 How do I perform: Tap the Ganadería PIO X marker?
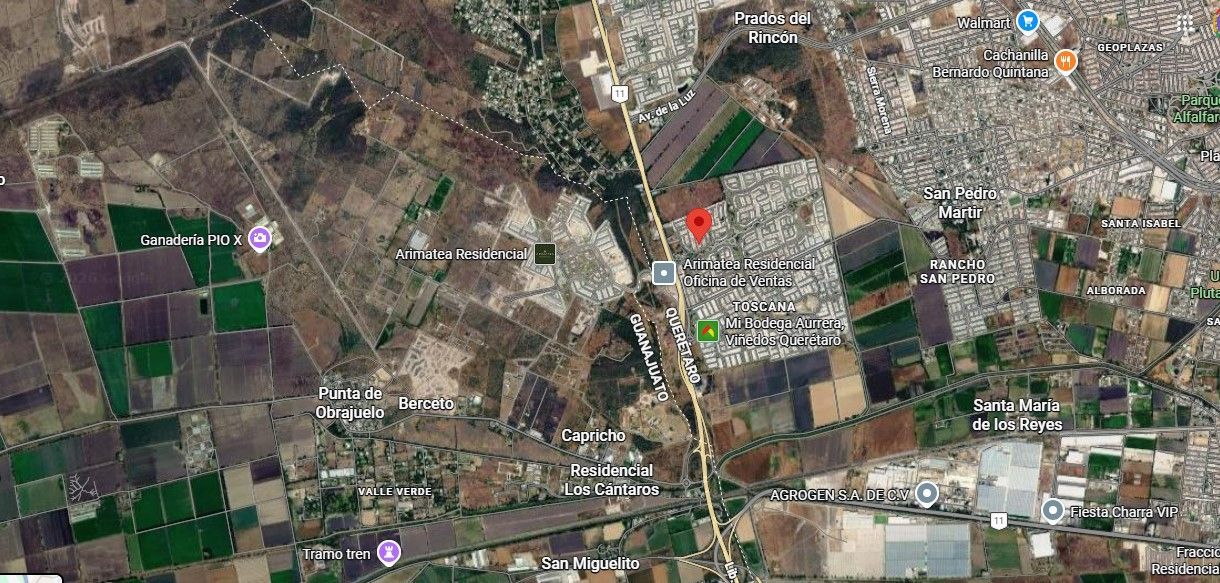(259, 238)
